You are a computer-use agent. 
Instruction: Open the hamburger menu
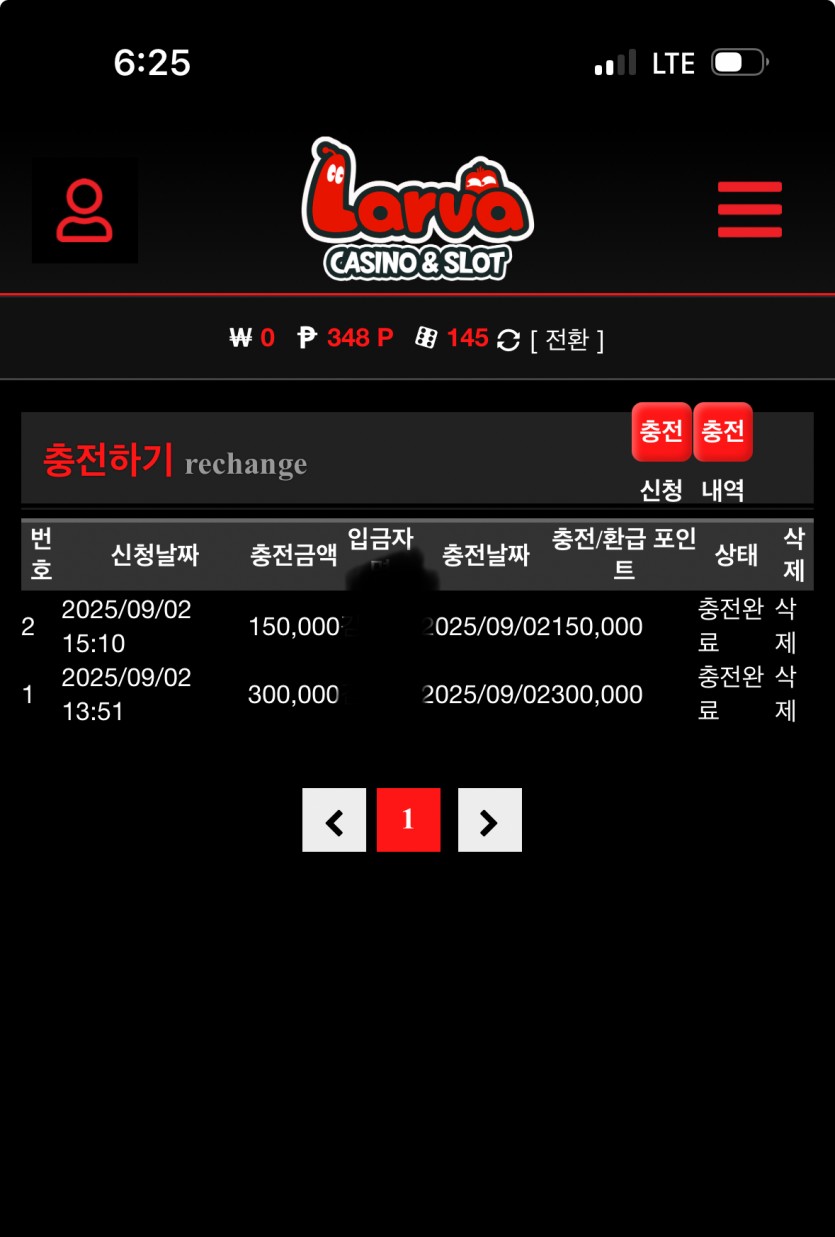[750, 209]
